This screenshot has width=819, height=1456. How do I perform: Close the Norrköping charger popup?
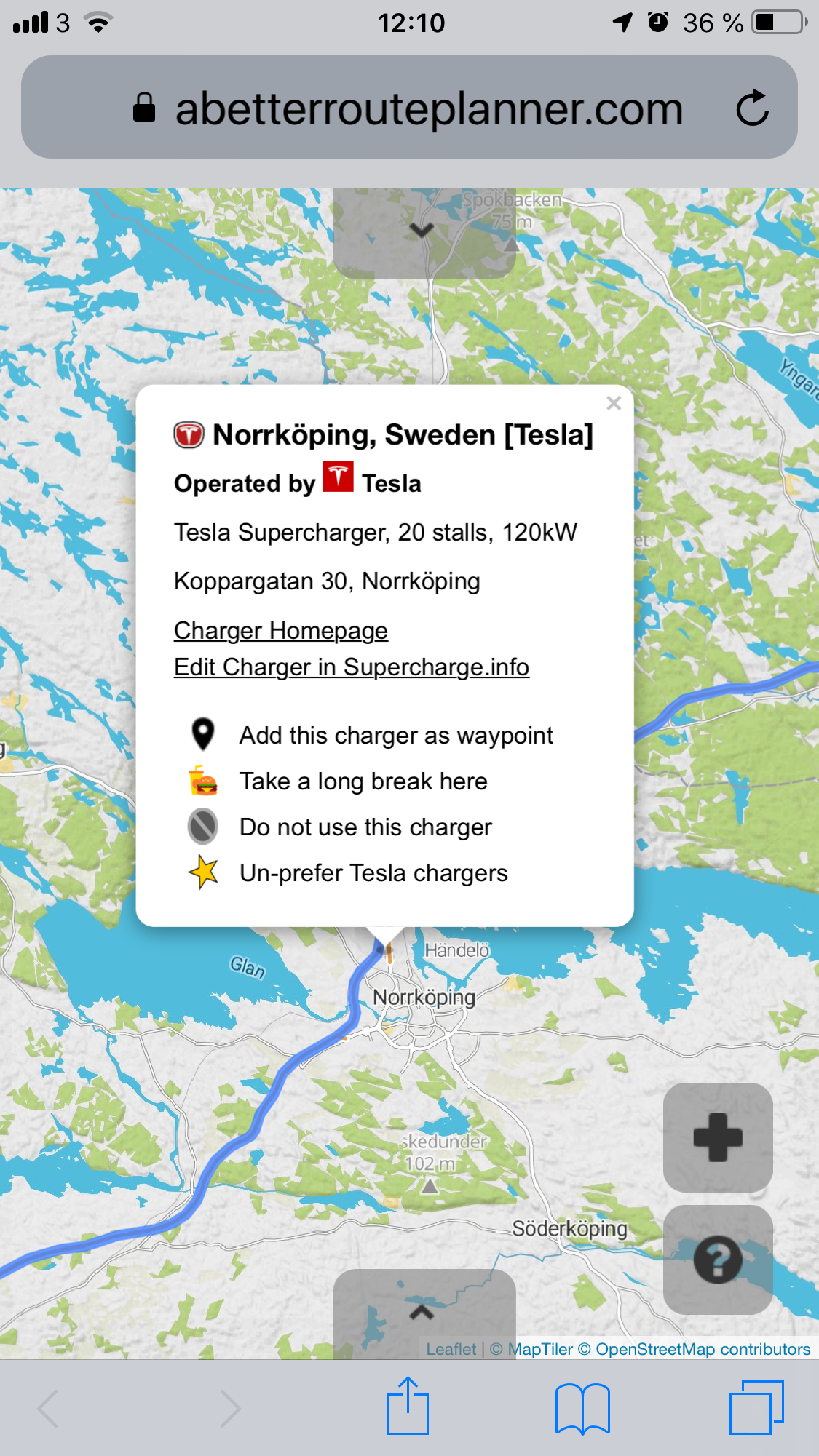(614, 403)
